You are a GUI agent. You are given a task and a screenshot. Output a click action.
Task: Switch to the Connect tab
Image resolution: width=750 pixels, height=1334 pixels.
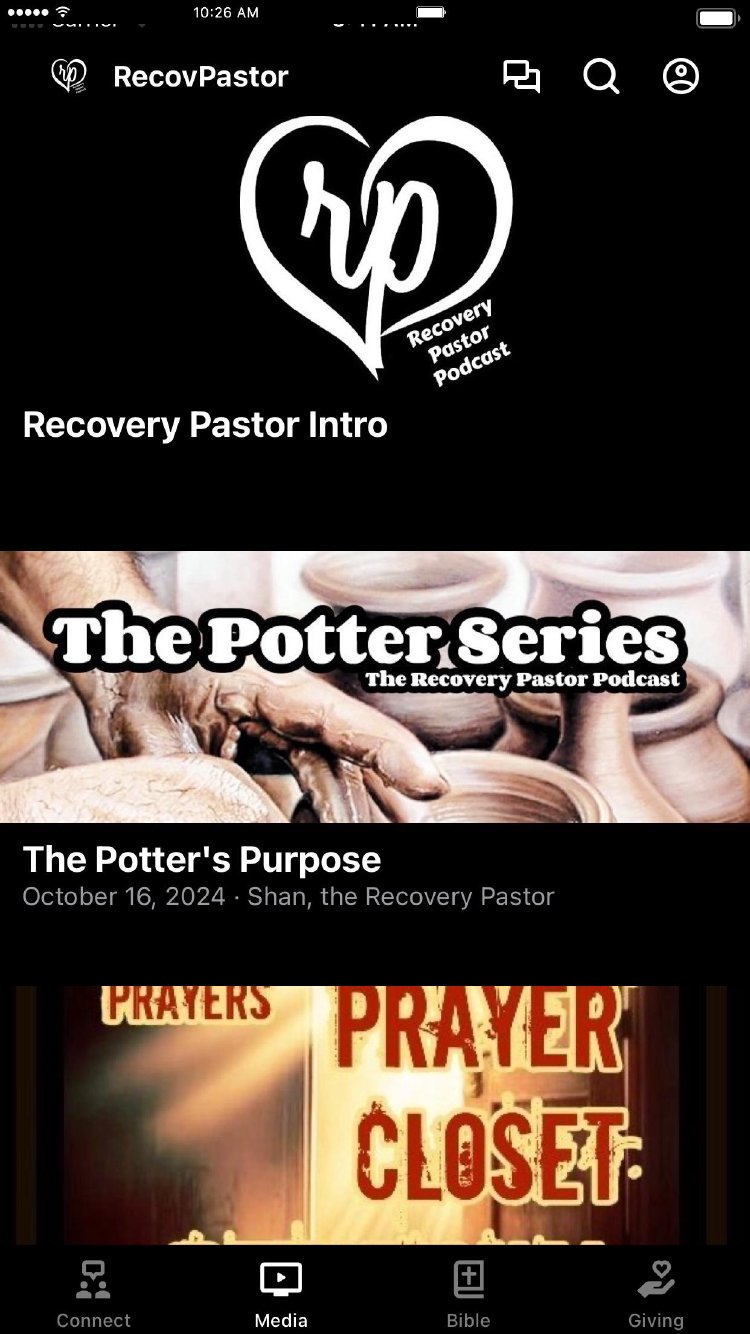(x=93, y=1293)
